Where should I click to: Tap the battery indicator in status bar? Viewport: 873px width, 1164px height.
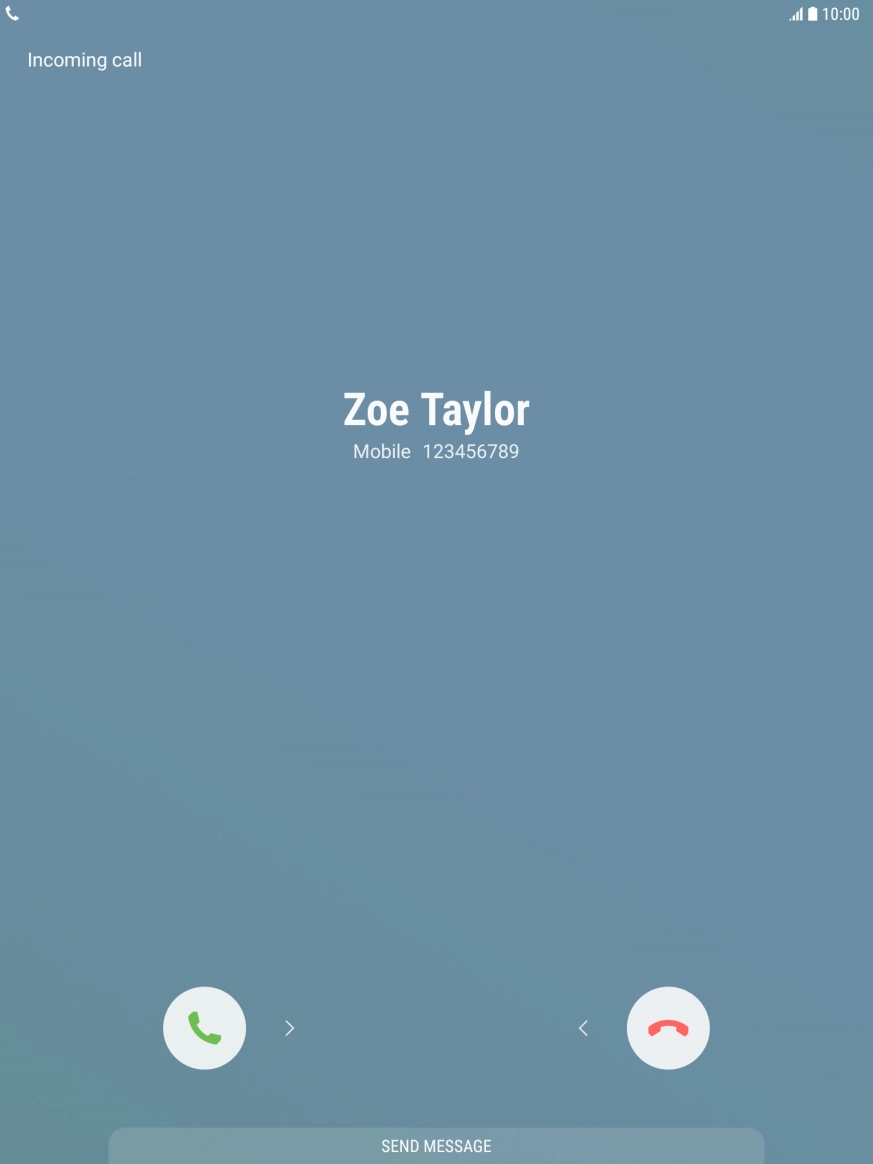pos(813,14)
